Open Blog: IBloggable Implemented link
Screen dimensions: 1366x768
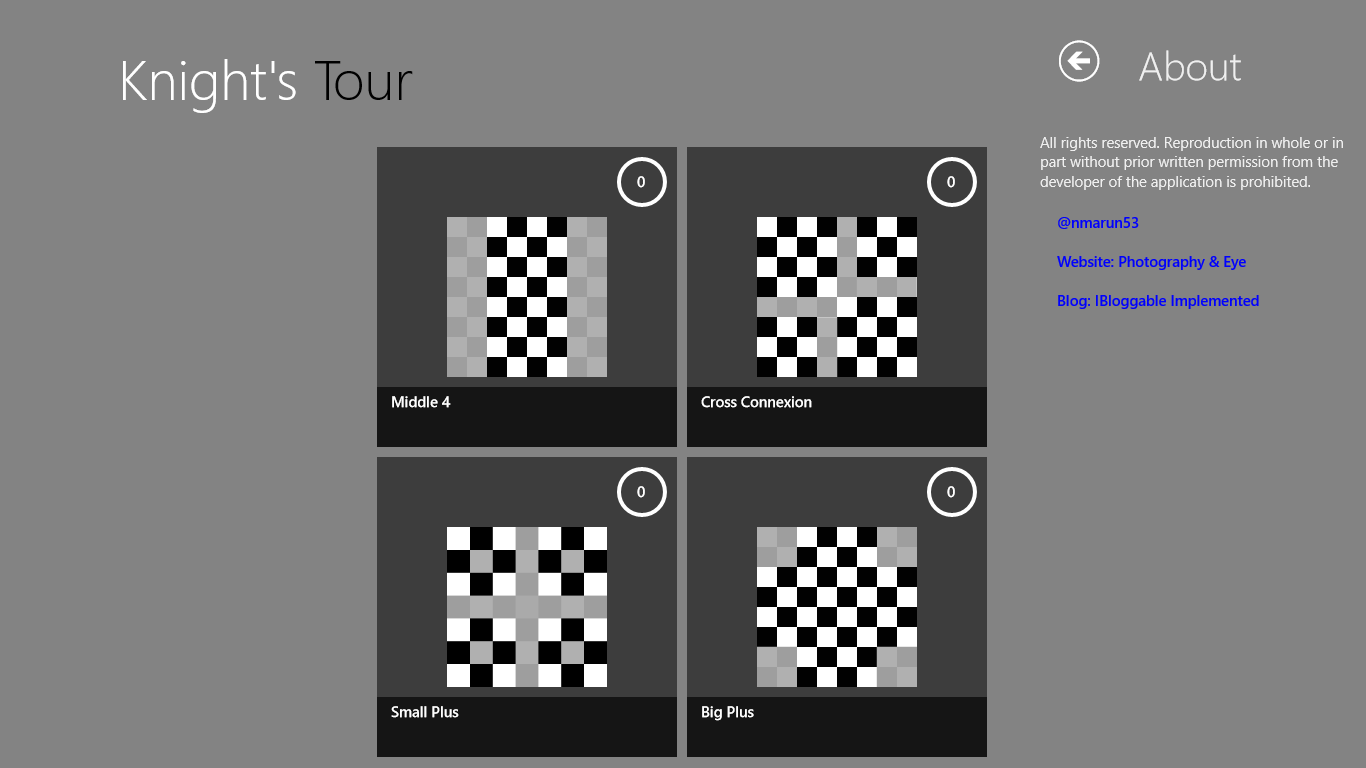click(1157, 301)
